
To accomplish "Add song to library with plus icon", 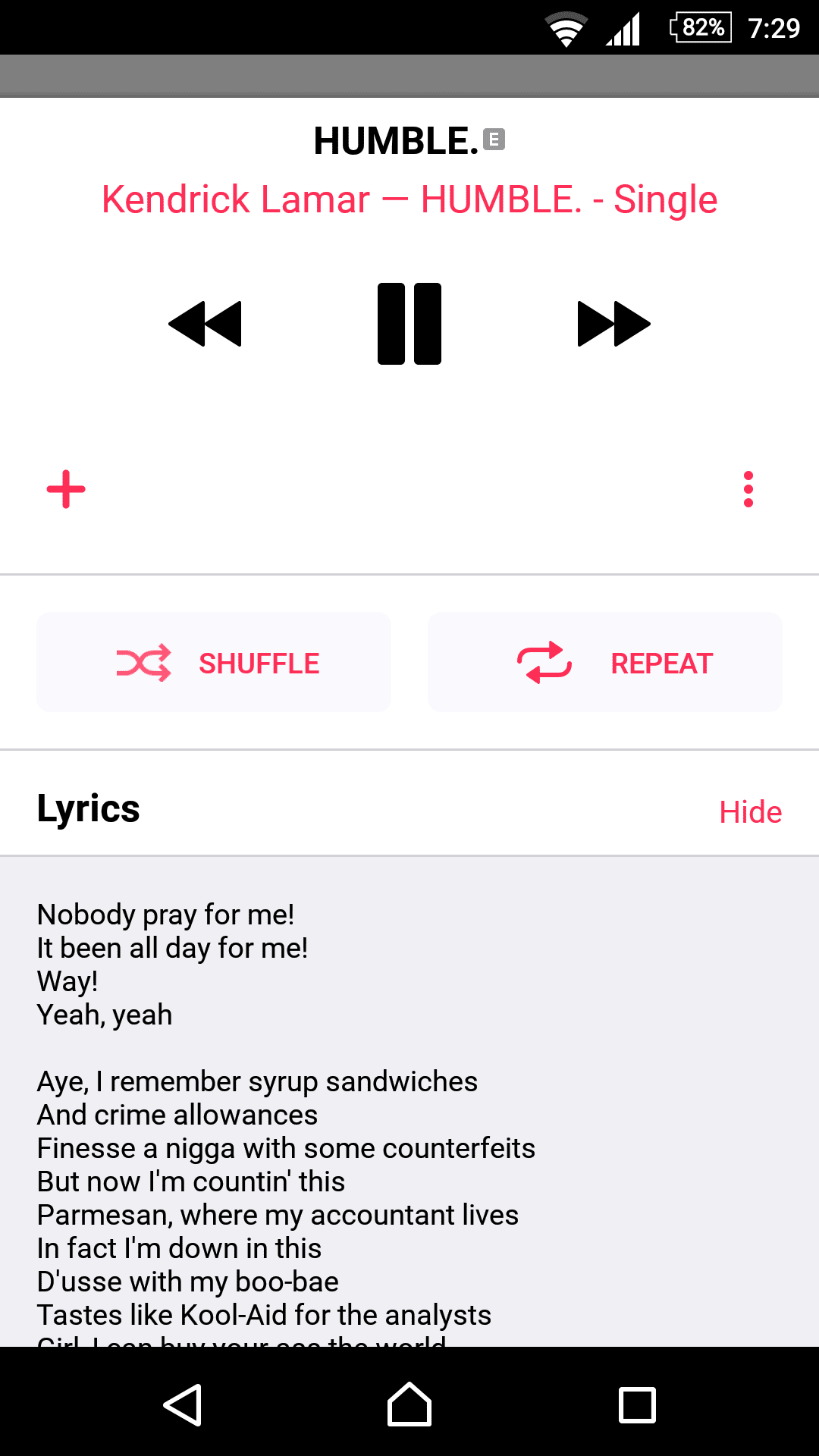I will (x=66, y=489).
